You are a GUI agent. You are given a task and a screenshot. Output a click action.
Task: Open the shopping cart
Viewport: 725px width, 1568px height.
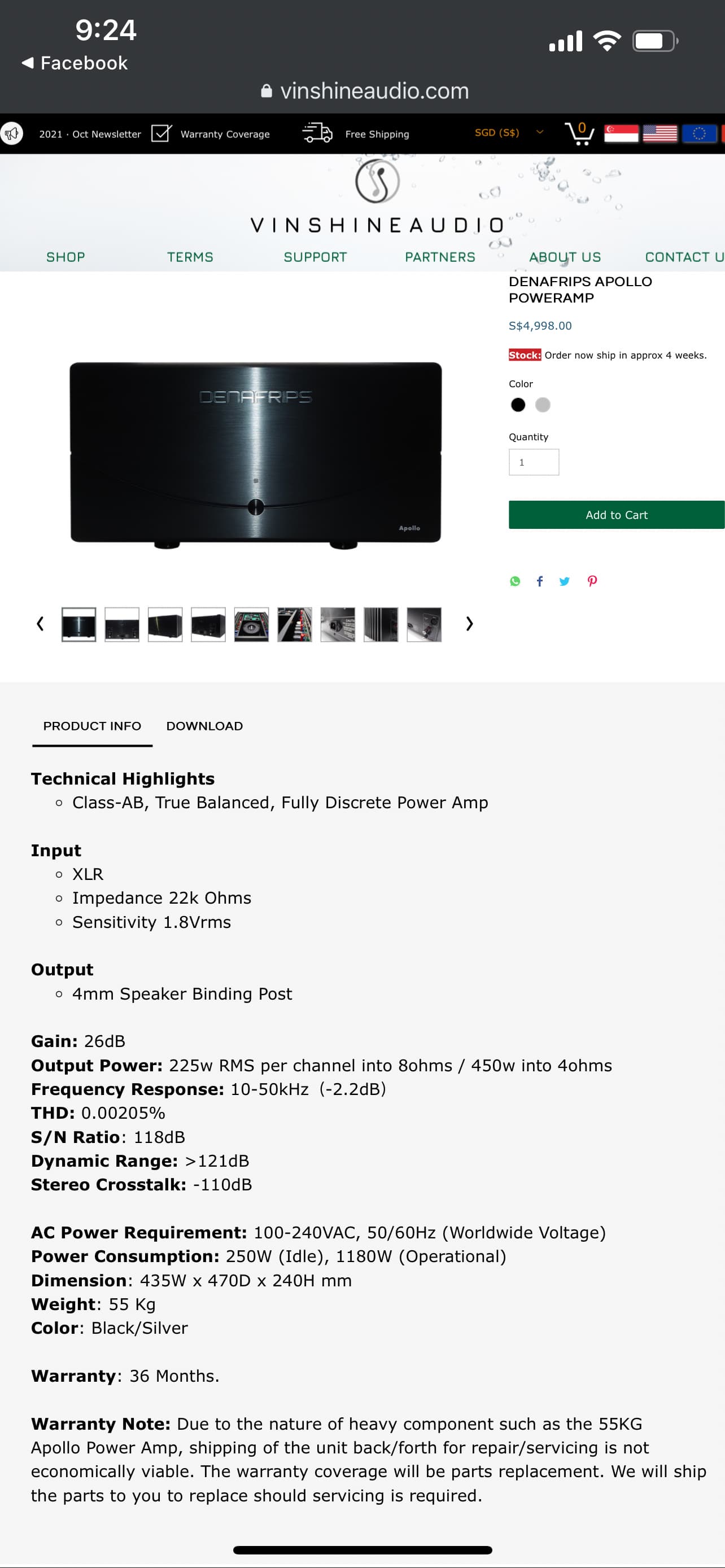click(x=579, y=133)
